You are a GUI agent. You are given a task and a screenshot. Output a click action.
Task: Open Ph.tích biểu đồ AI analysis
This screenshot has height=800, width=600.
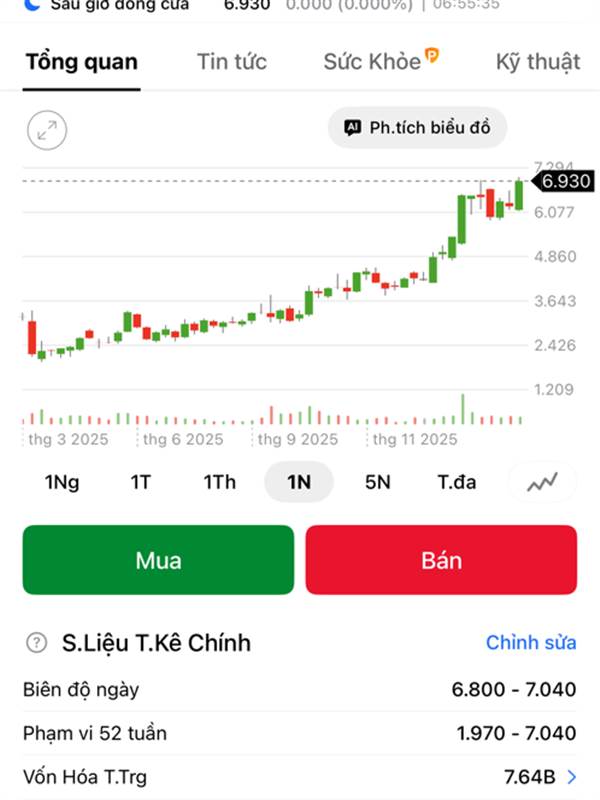pyautogui.click(x=417, y=128)
